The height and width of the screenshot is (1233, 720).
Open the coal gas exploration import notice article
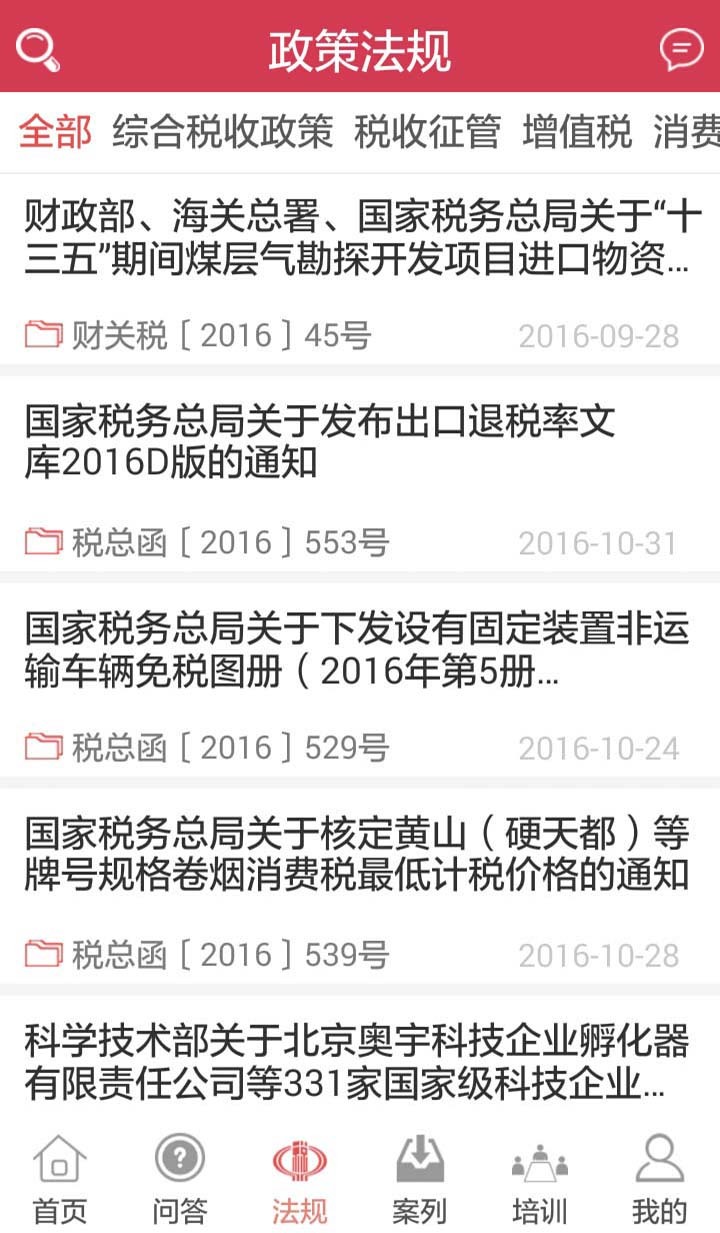360,240
